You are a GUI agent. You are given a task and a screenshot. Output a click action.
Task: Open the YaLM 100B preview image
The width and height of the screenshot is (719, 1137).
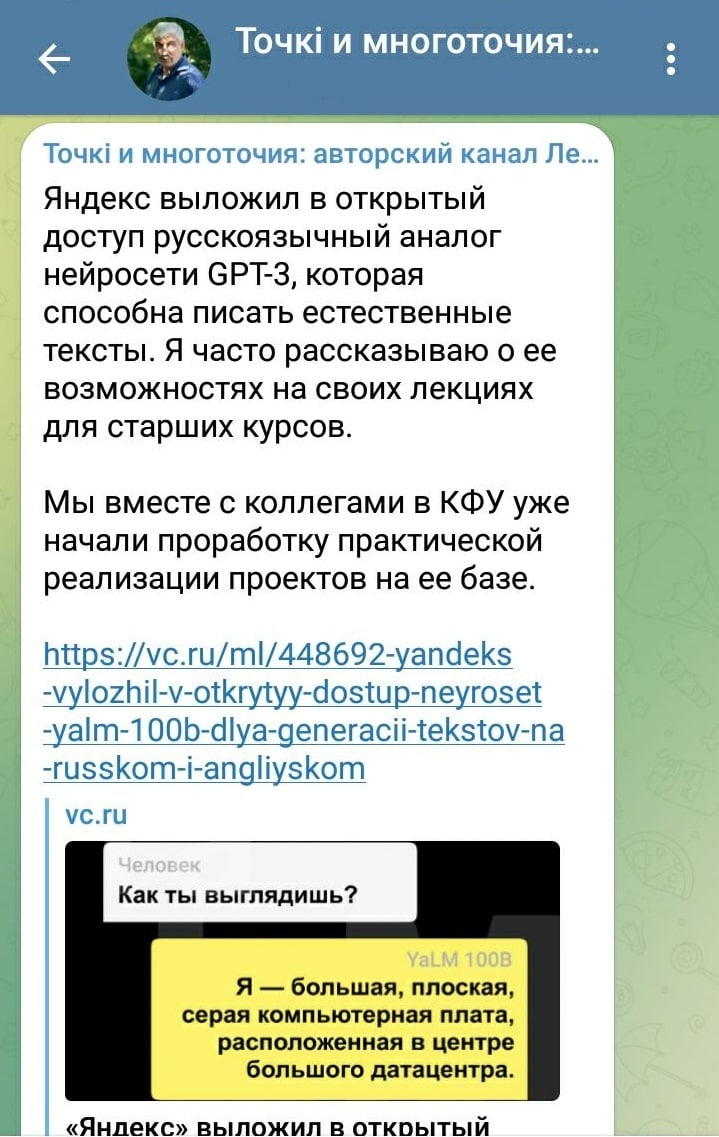point(312,970)
